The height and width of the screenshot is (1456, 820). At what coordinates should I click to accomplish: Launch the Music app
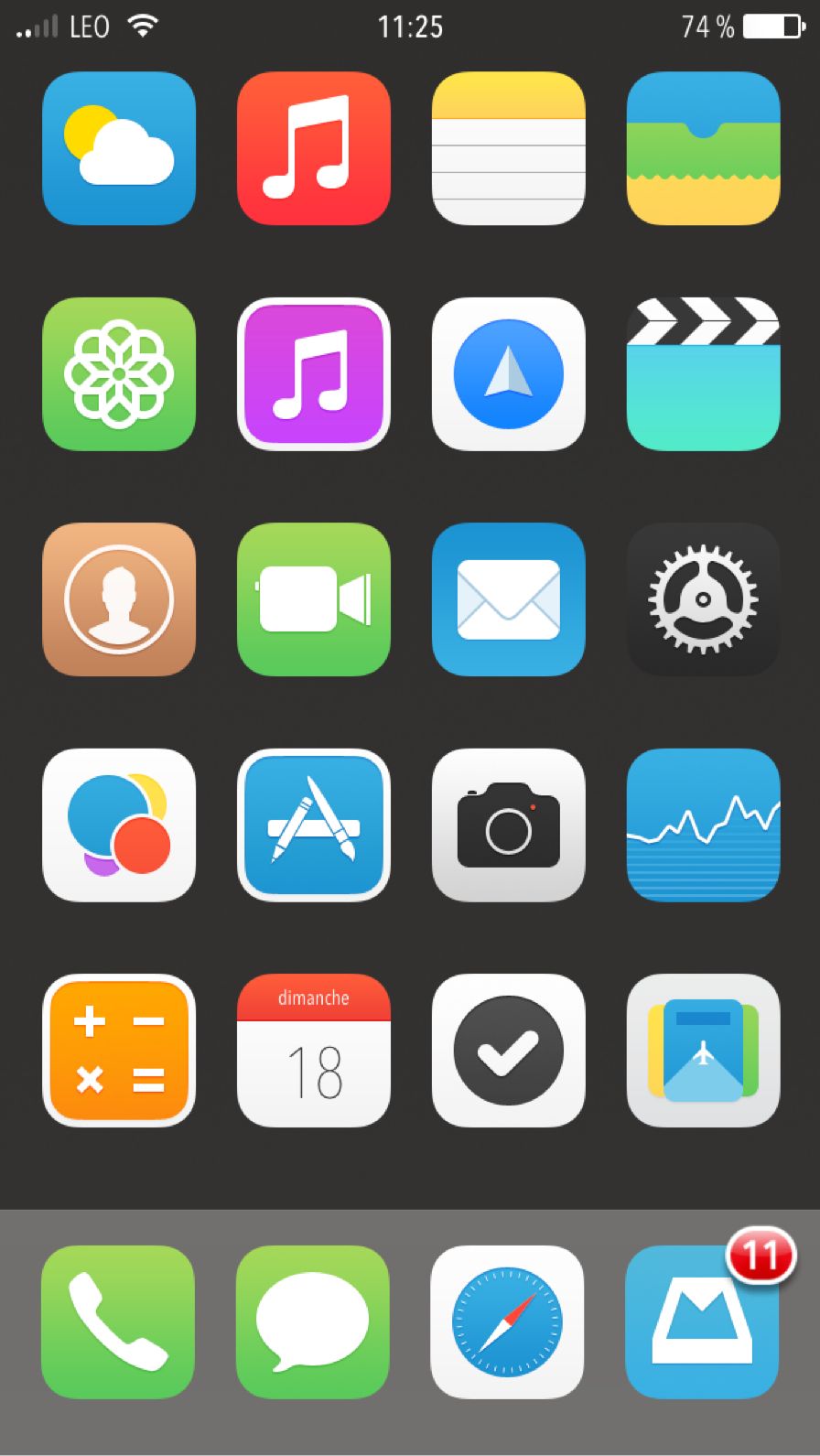tap(313, 149)
